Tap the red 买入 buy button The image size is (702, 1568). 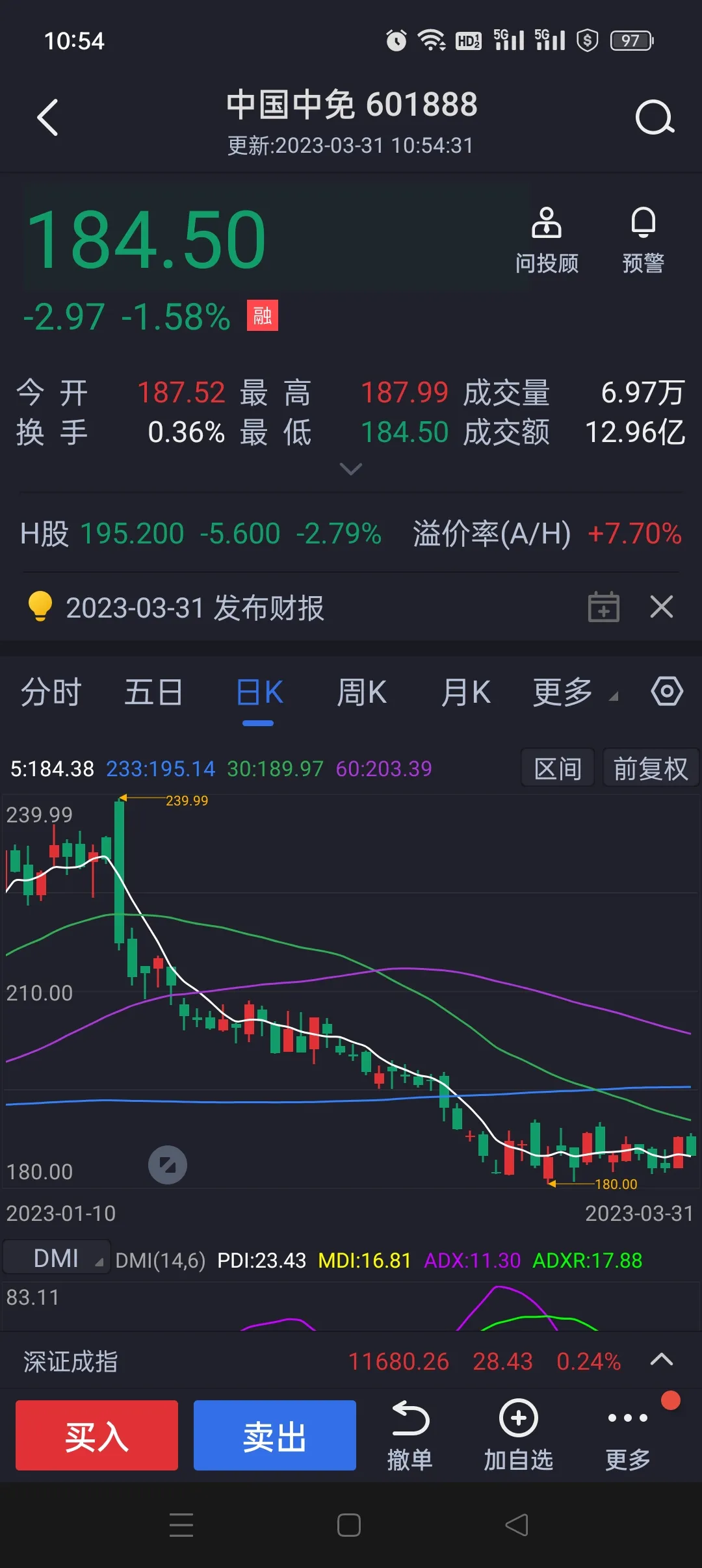pos(97,1435)
